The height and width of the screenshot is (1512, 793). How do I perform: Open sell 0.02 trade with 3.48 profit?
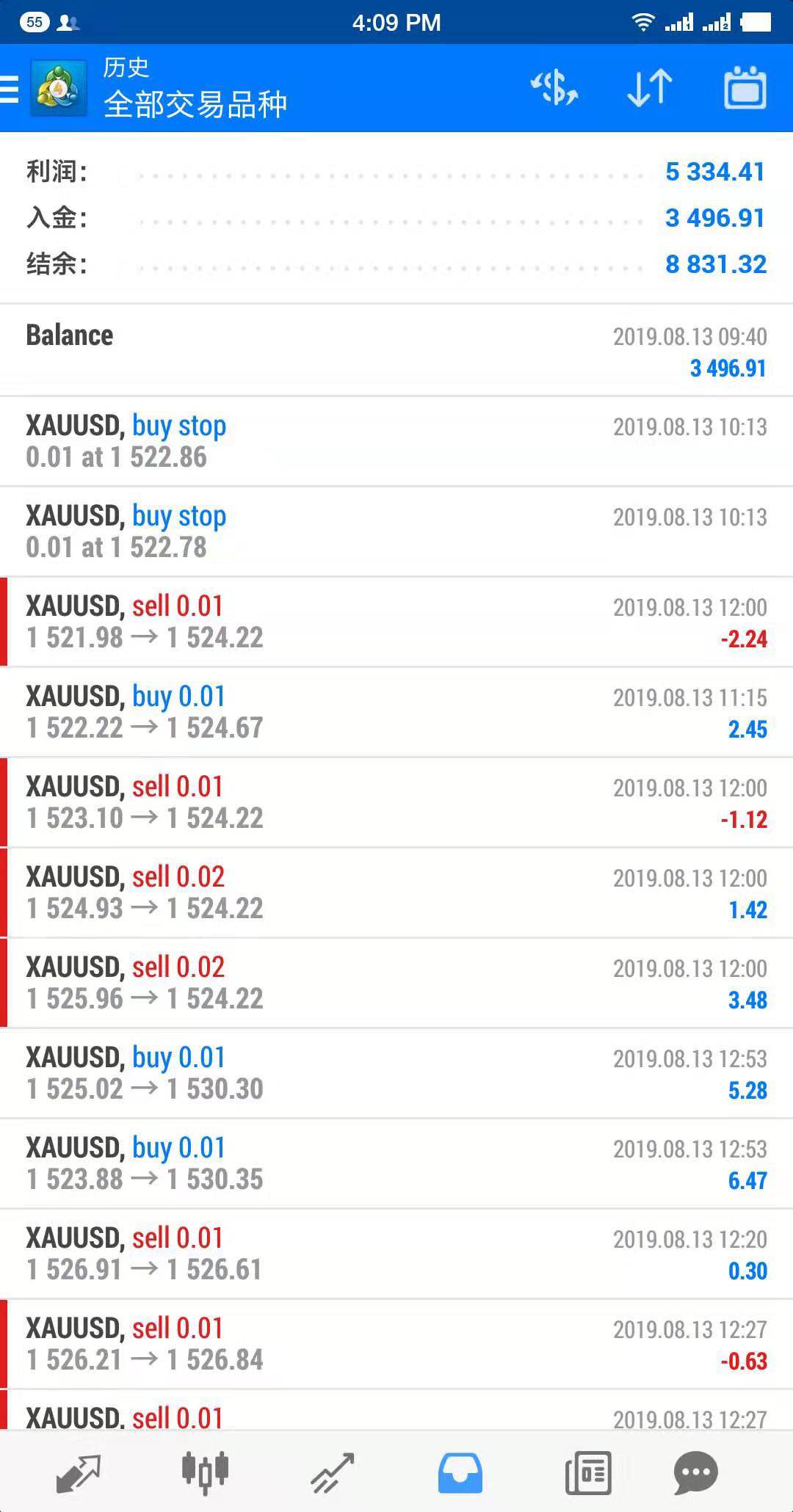pyautogui.click(x=396, y=983)
